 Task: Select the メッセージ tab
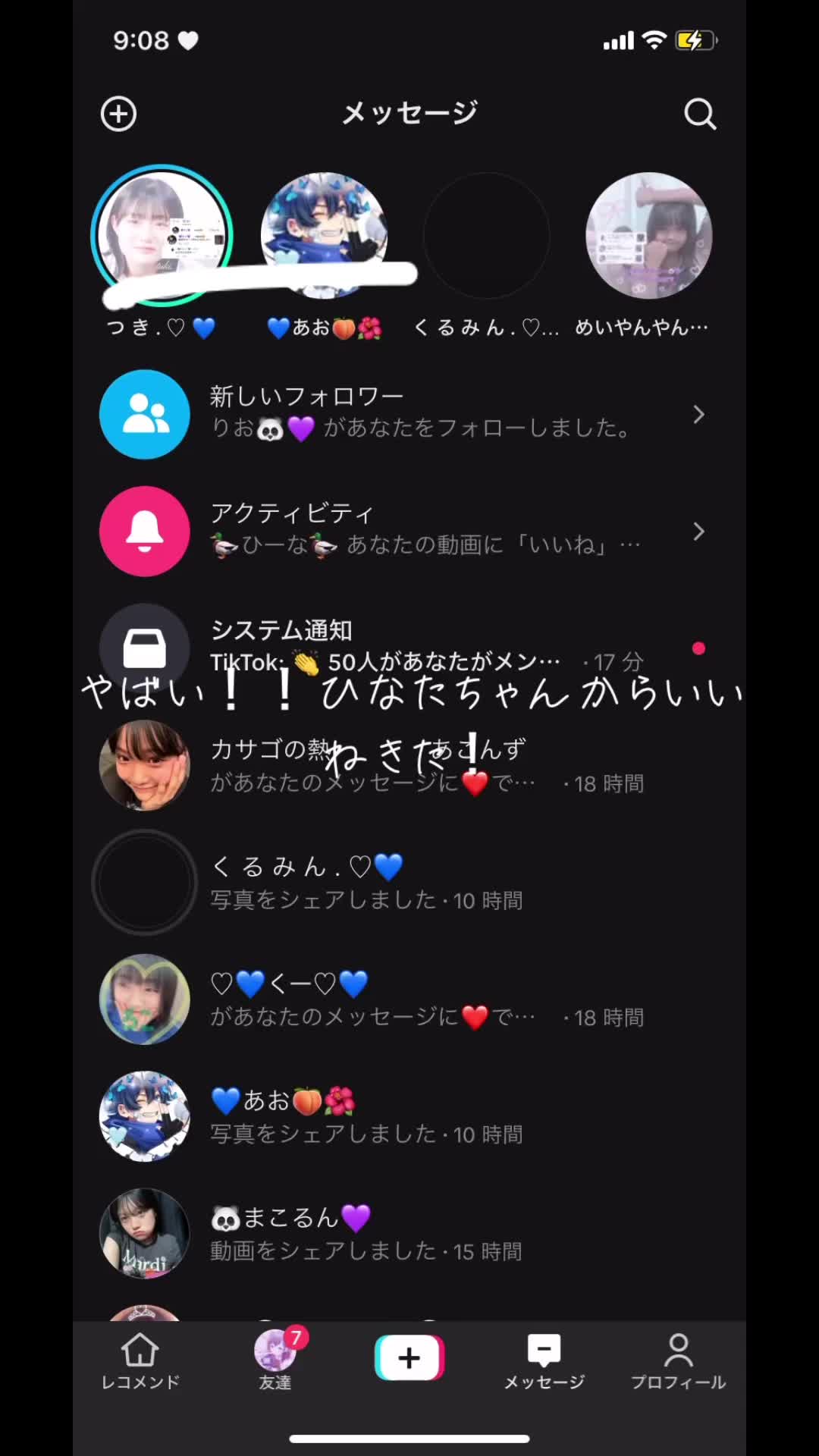[x=544, y=1361]
